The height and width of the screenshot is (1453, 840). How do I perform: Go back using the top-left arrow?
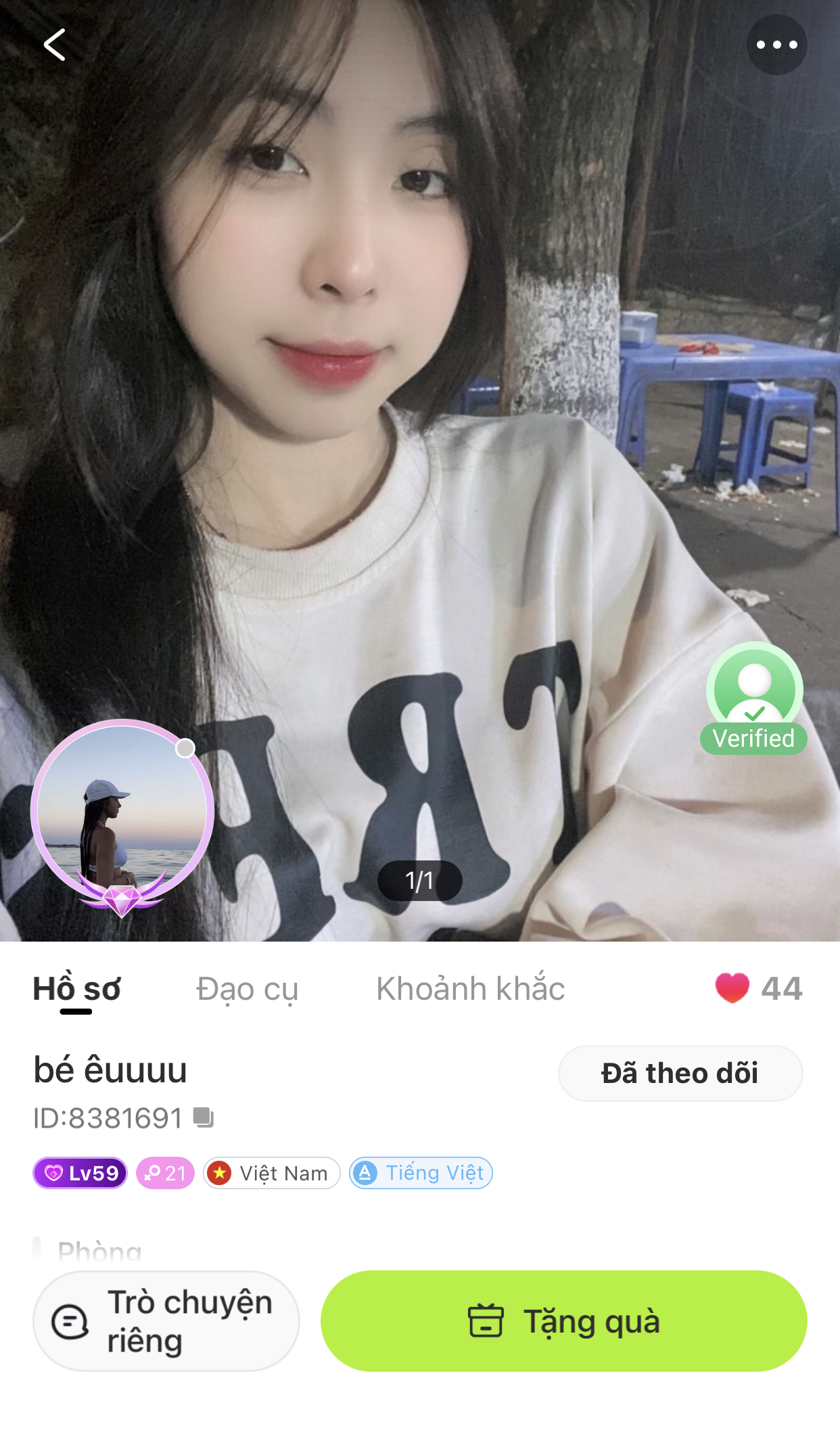54,45
